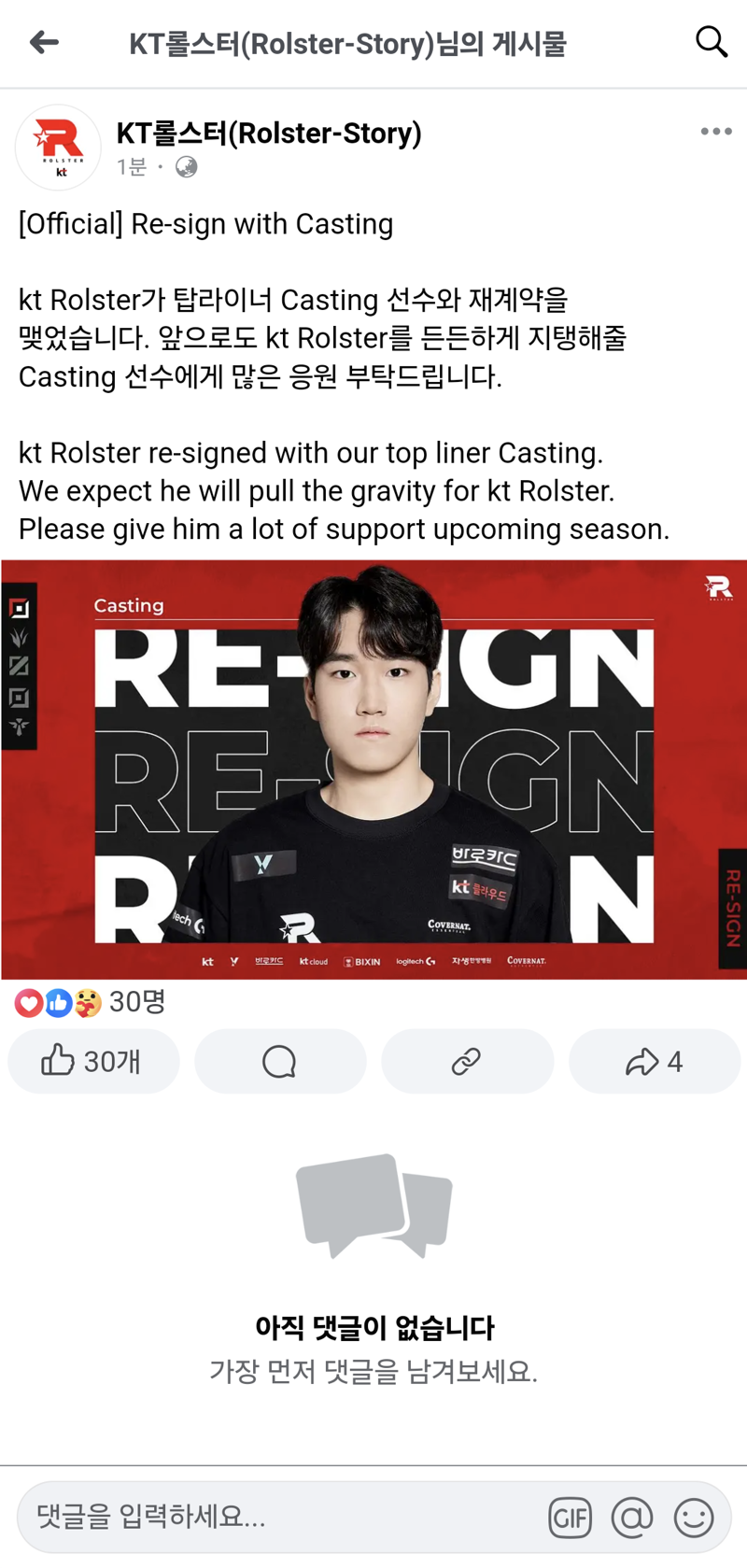747x1568 pixels.
Task: View the list of 30명 reactions
Action: coord(91,1002)
